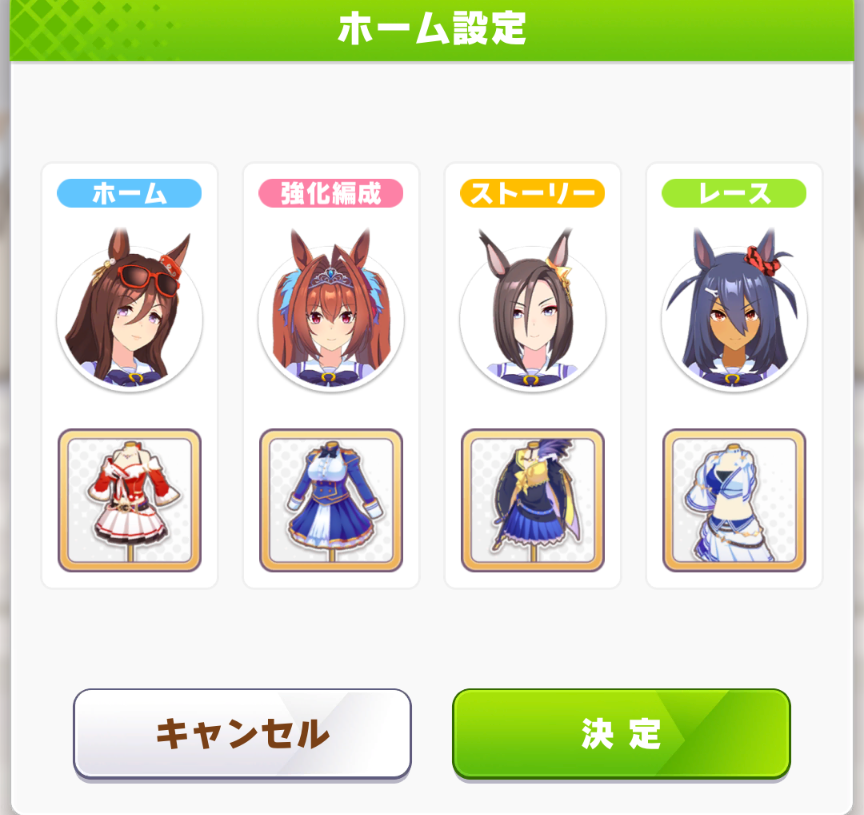Tap the キャンセル button
The image size is (864, 815).
coord(242,733)
